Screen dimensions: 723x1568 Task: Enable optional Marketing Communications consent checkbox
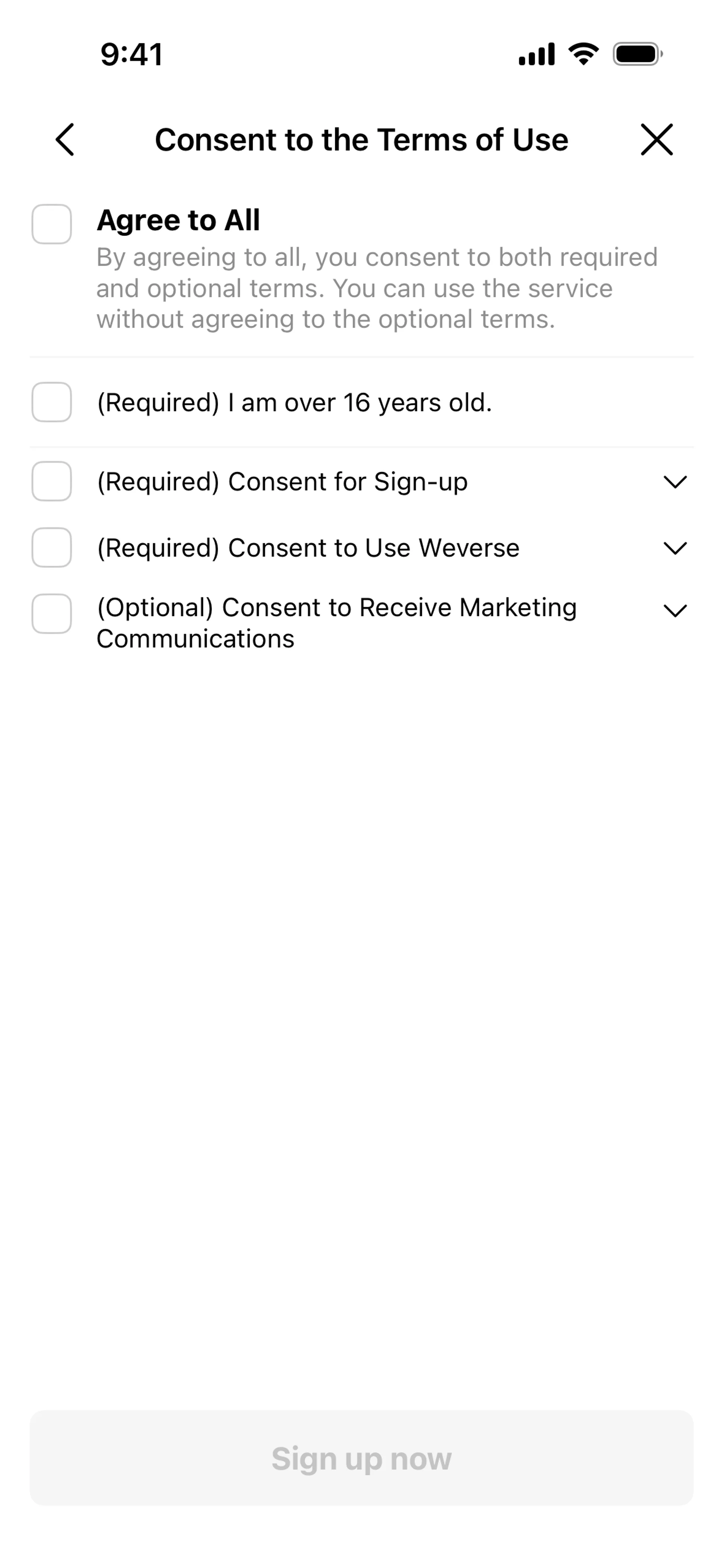52,614
